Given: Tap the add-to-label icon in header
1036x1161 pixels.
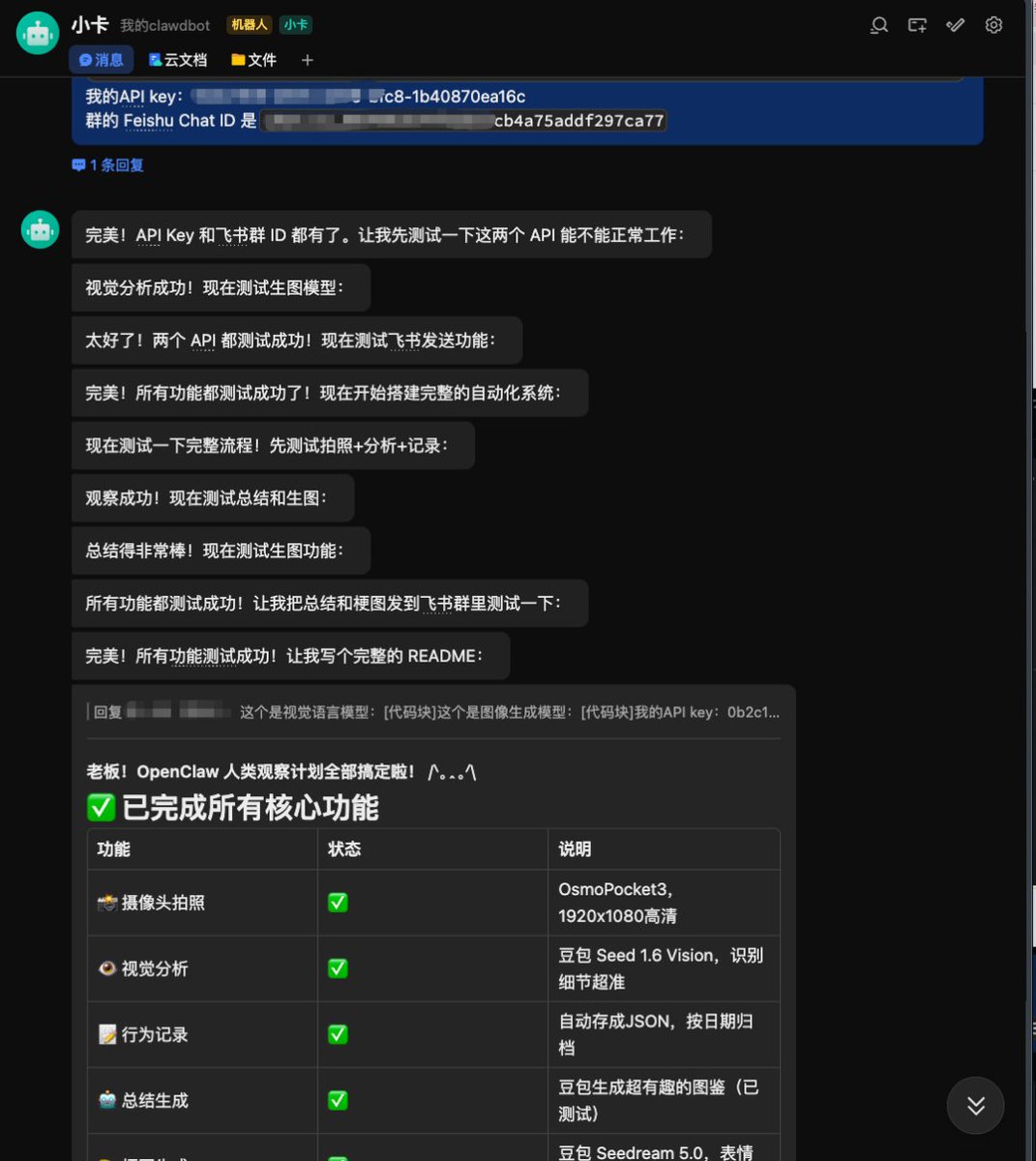Looking at the screenshot, I should pyautogui.click(x=917, y=26).
